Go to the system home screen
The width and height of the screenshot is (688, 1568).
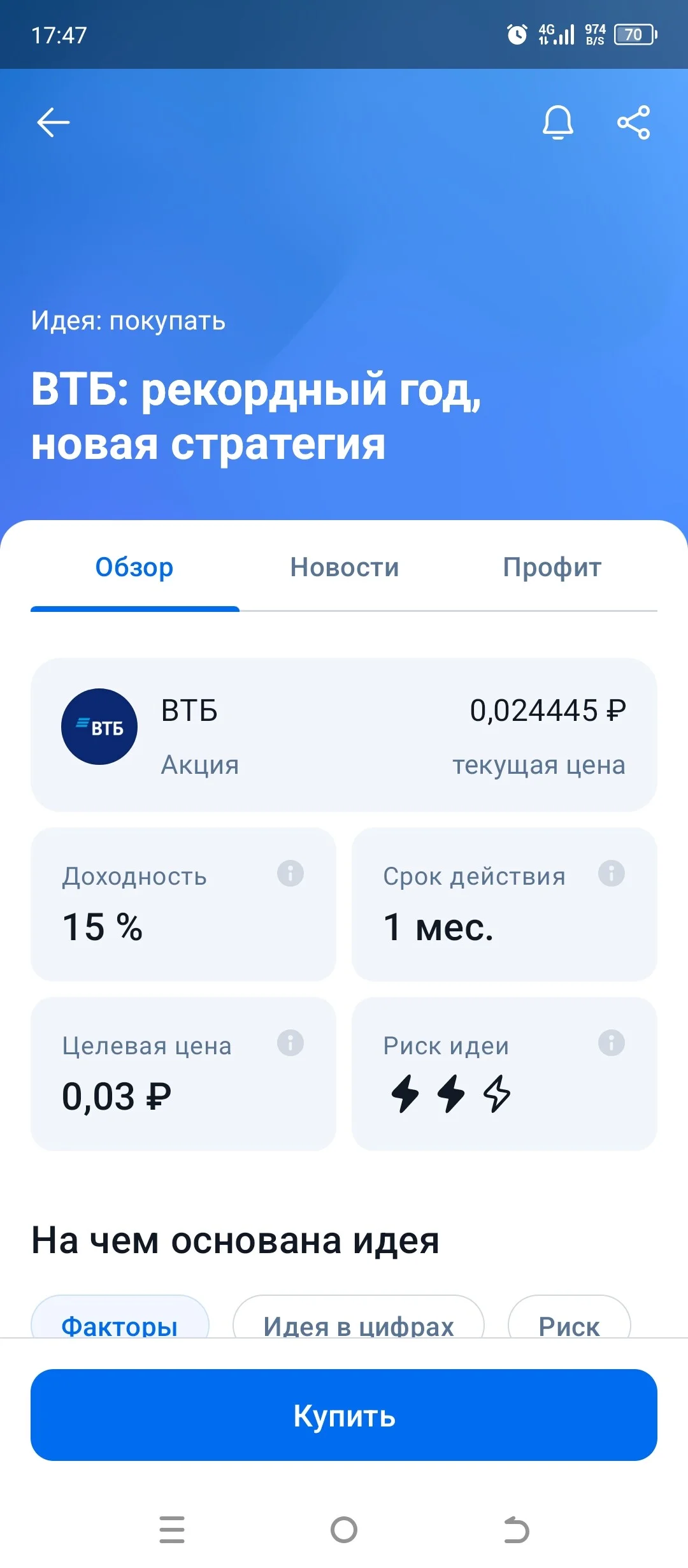tap(344, 1529)
